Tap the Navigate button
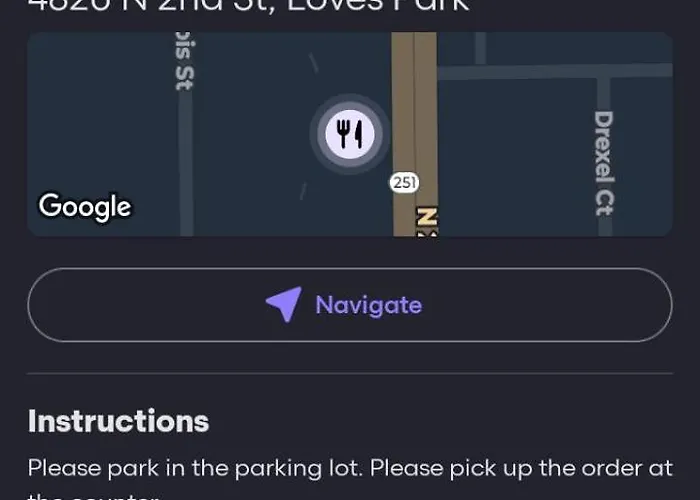The width and height of the screenshot is (700, 500). point(349,305)
